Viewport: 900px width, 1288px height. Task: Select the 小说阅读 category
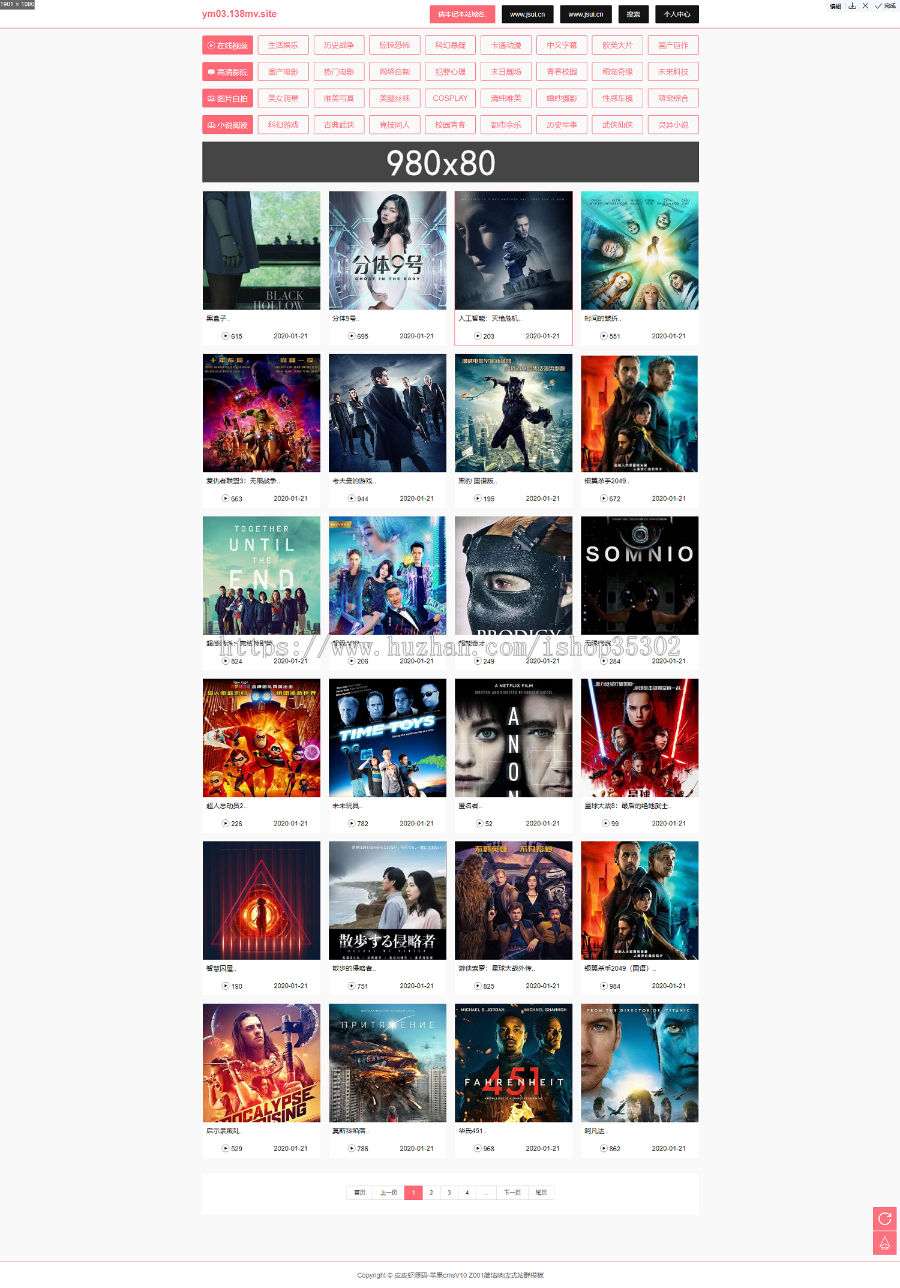tap(227, 125)
